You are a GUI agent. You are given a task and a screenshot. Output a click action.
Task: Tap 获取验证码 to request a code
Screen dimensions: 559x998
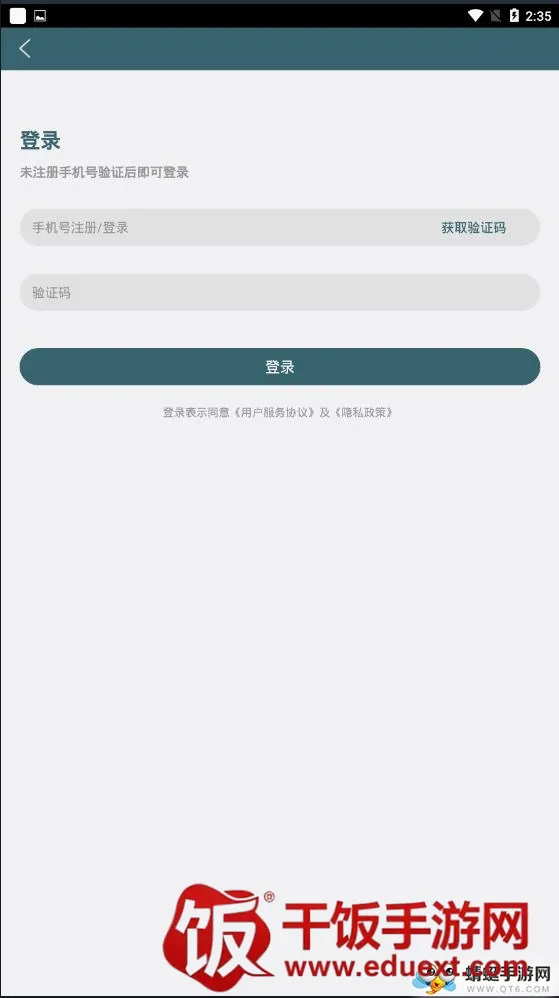(474, 227)
